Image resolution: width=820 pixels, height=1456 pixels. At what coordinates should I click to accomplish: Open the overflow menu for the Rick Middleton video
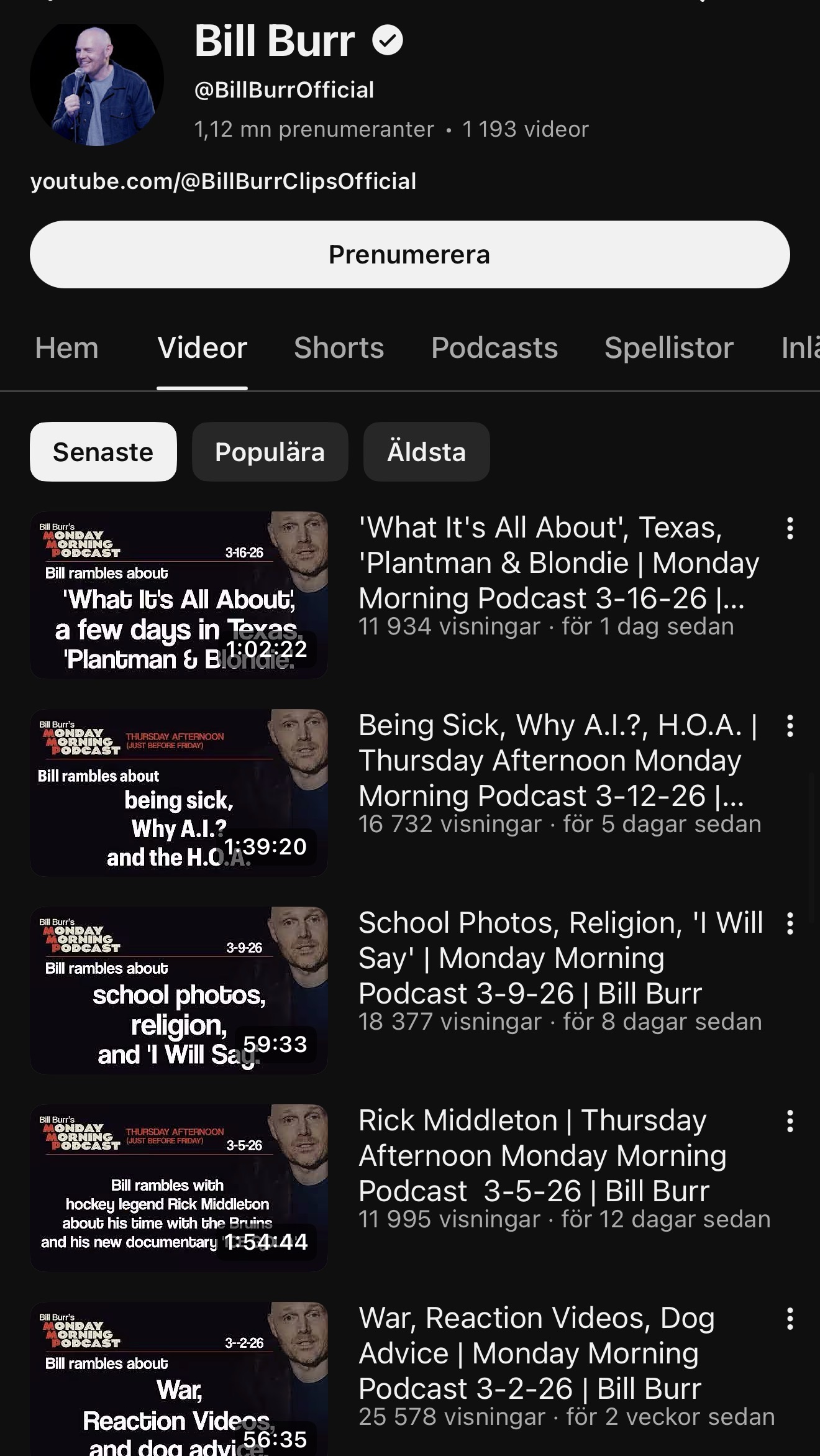(790, 1122)
